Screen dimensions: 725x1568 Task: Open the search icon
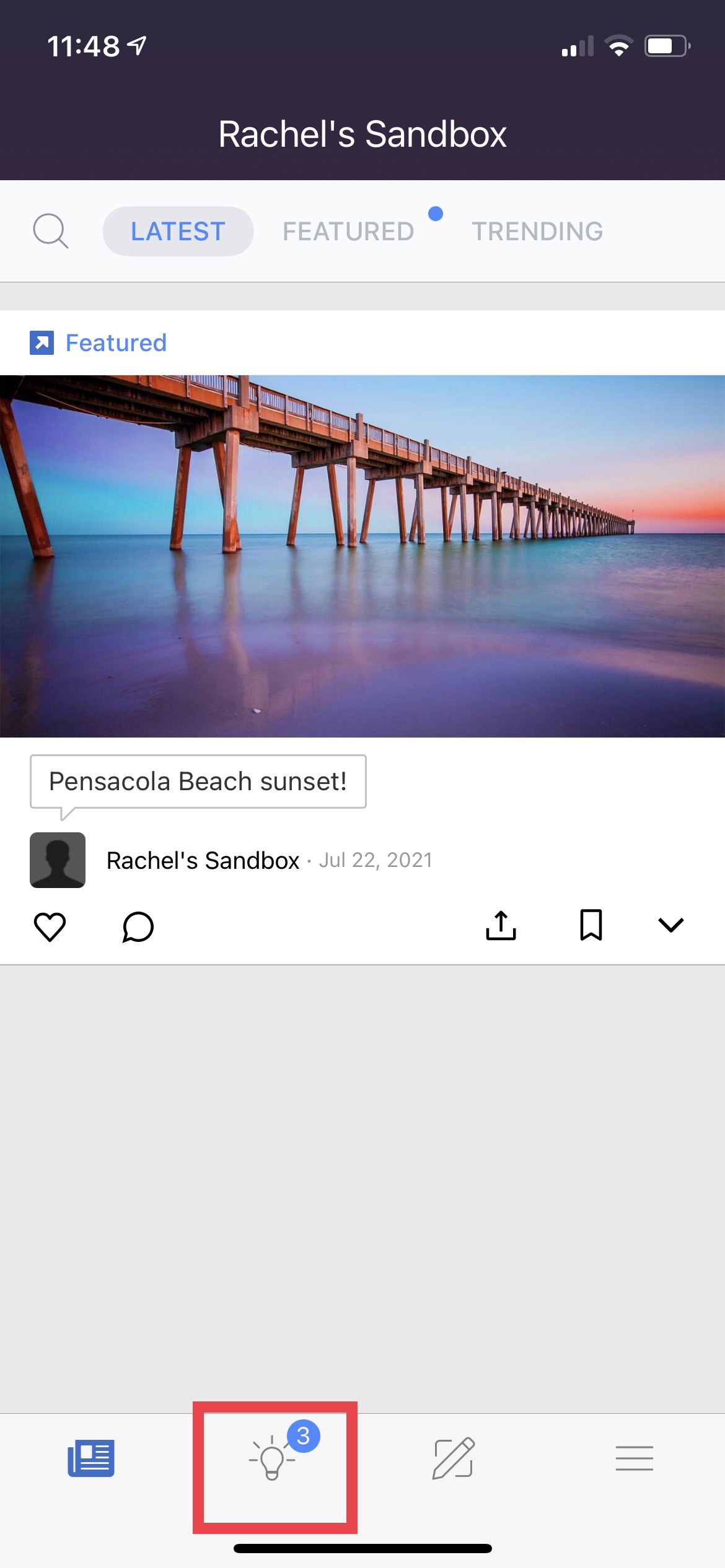click(50, 231)
